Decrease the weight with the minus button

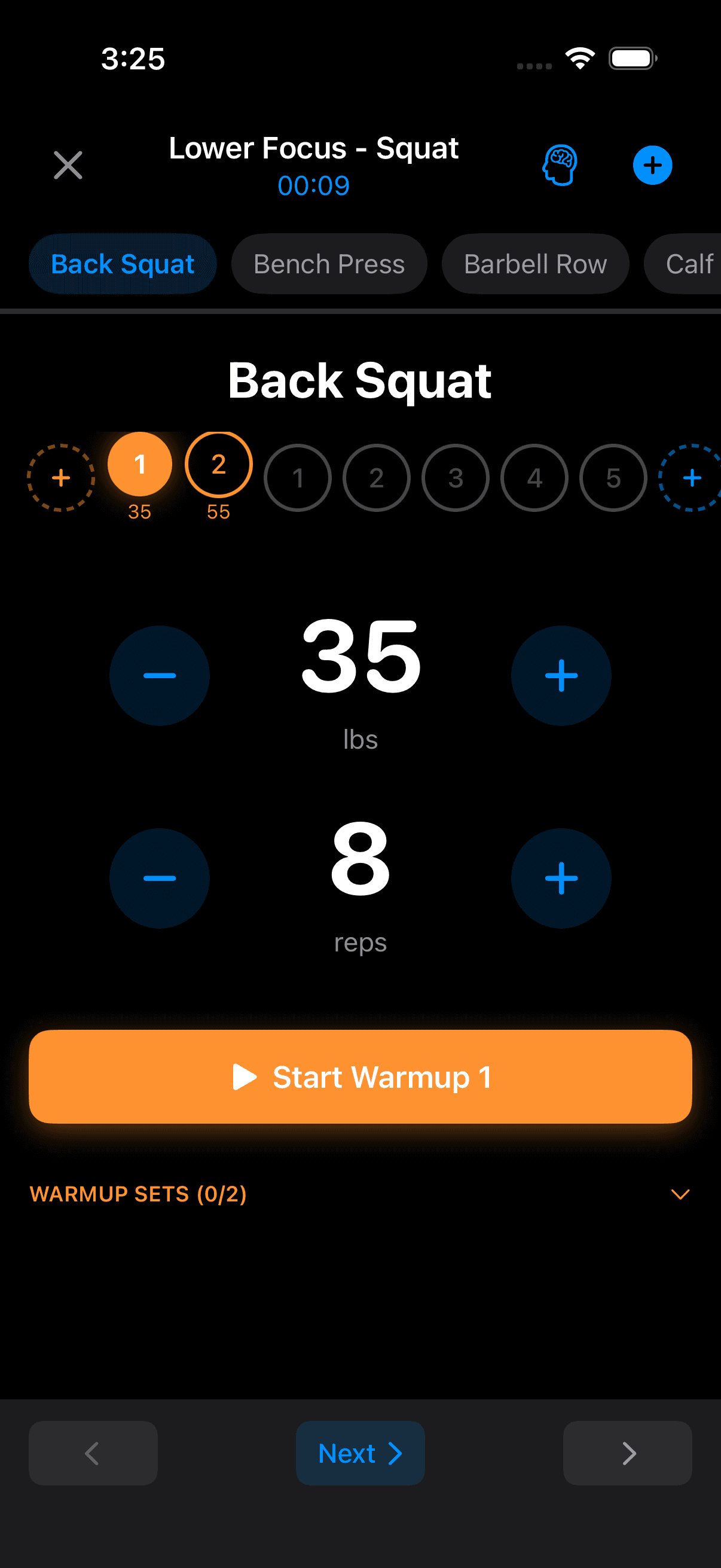[x=160, y=675]
